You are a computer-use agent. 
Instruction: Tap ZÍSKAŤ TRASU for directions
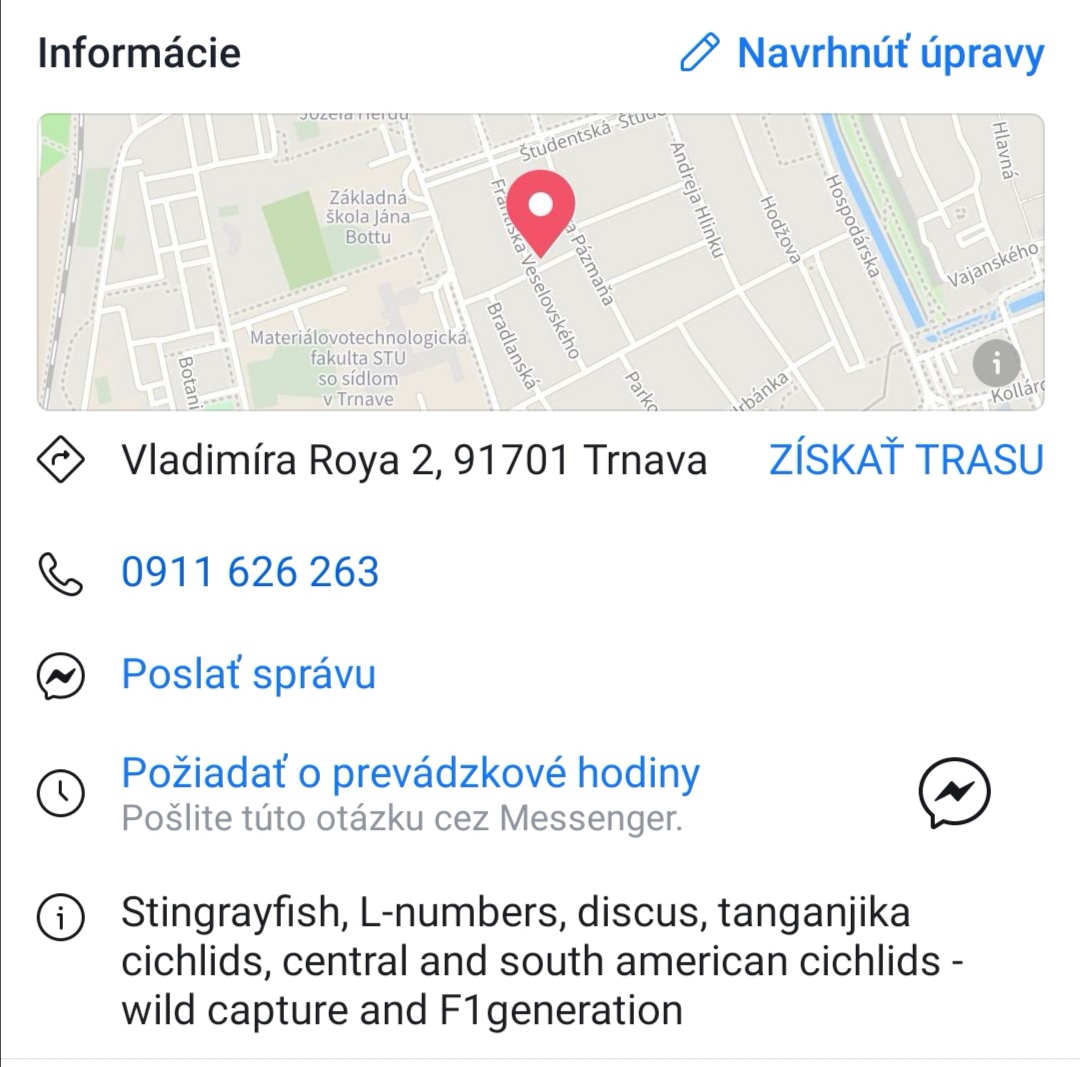click(x=906, y=460)
